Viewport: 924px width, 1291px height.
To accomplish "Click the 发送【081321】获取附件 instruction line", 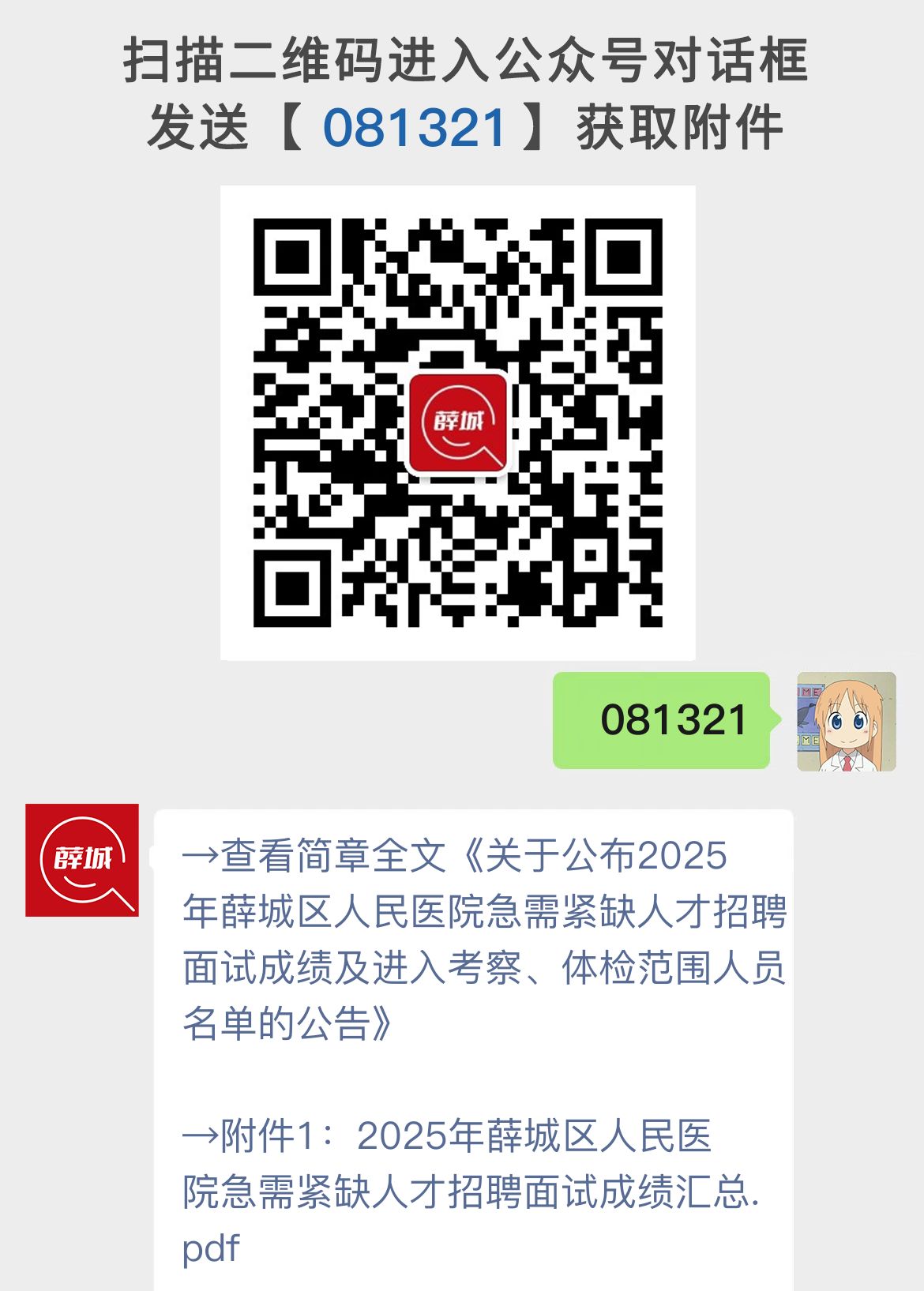I will pos(462,126).
